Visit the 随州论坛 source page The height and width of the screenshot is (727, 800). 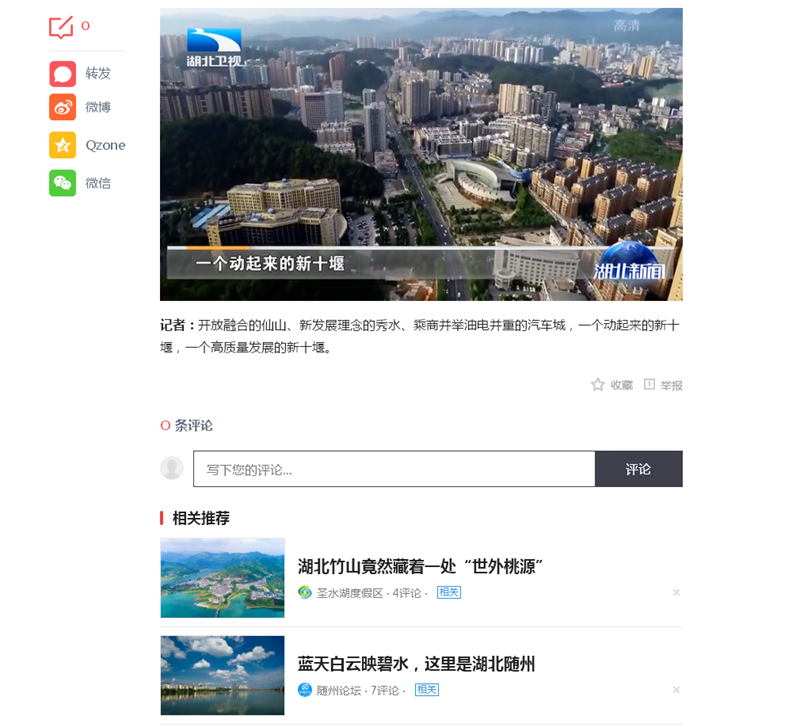[x=338, y=690]
